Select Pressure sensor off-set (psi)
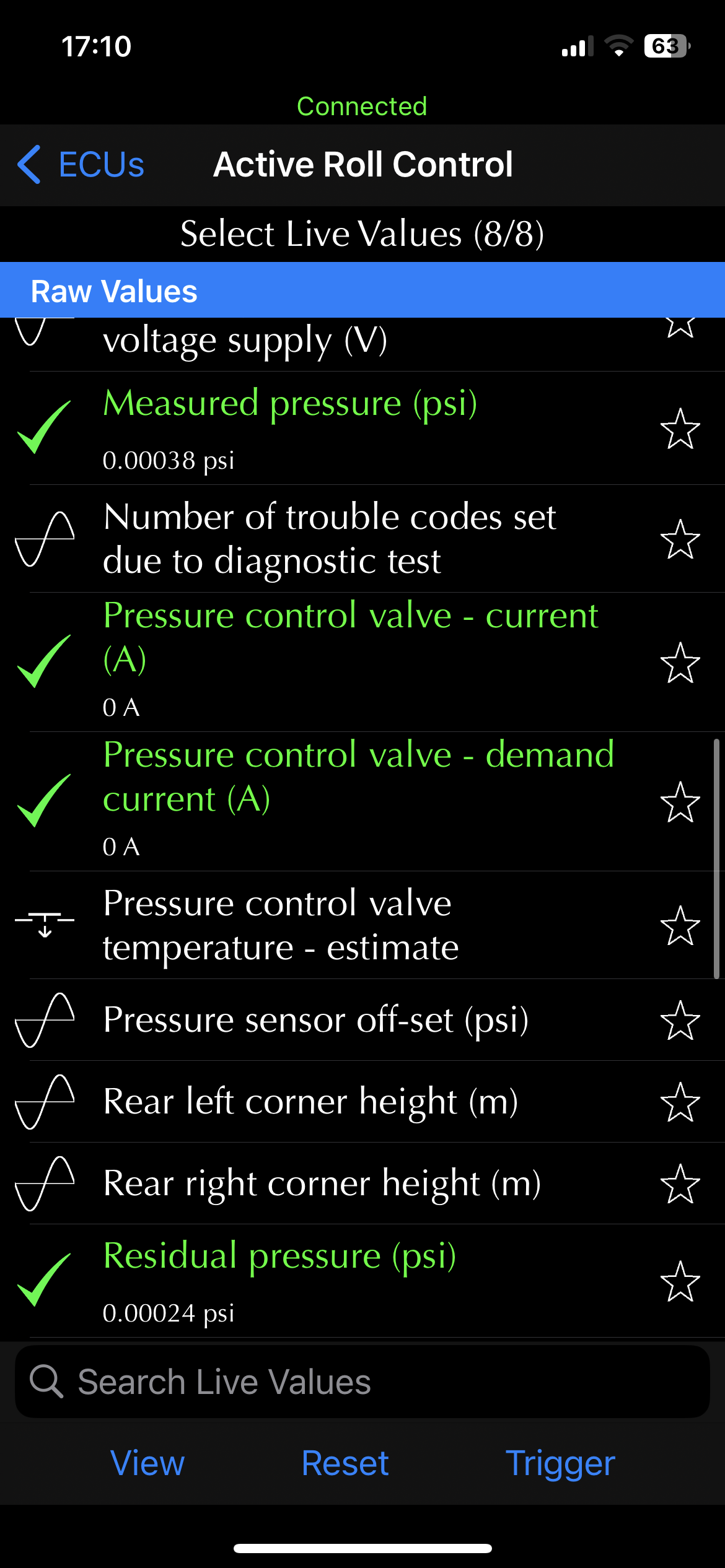Image resolution: width=725 pixels, height=1568 pixels. click(362, 1020)
